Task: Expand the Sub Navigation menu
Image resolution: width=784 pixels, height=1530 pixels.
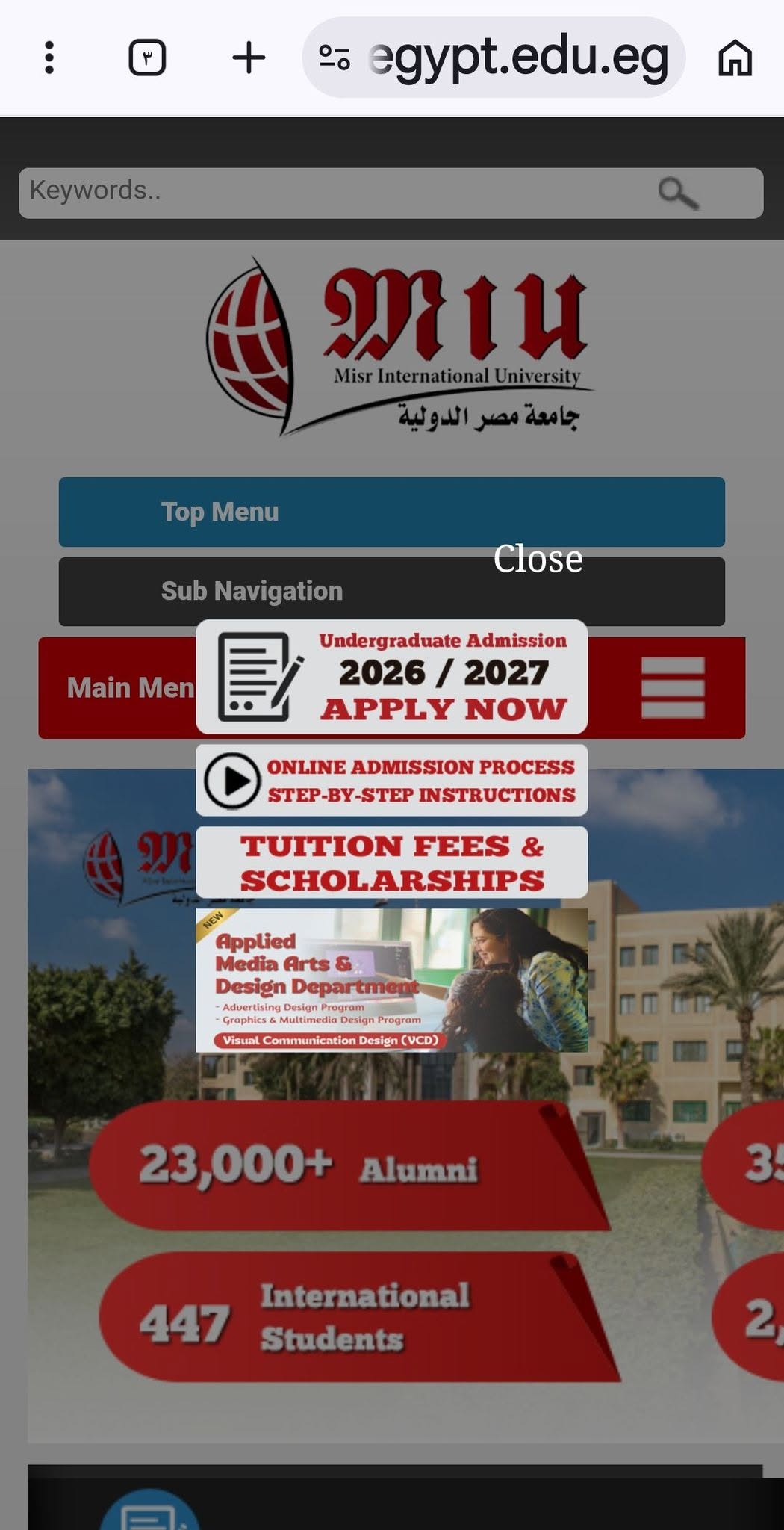Action: 391,591
